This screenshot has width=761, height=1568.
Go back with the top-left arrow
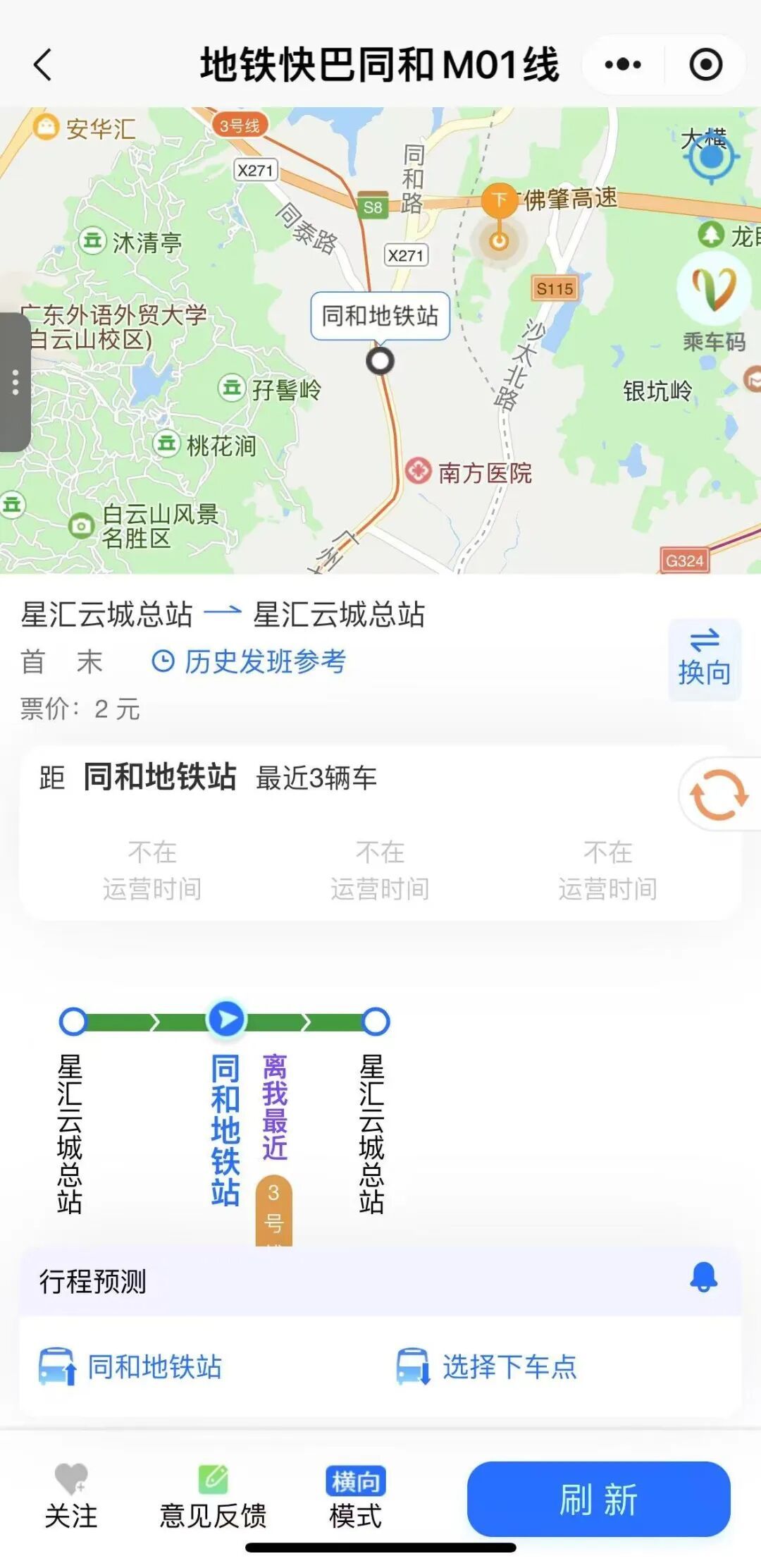(43, 65)
